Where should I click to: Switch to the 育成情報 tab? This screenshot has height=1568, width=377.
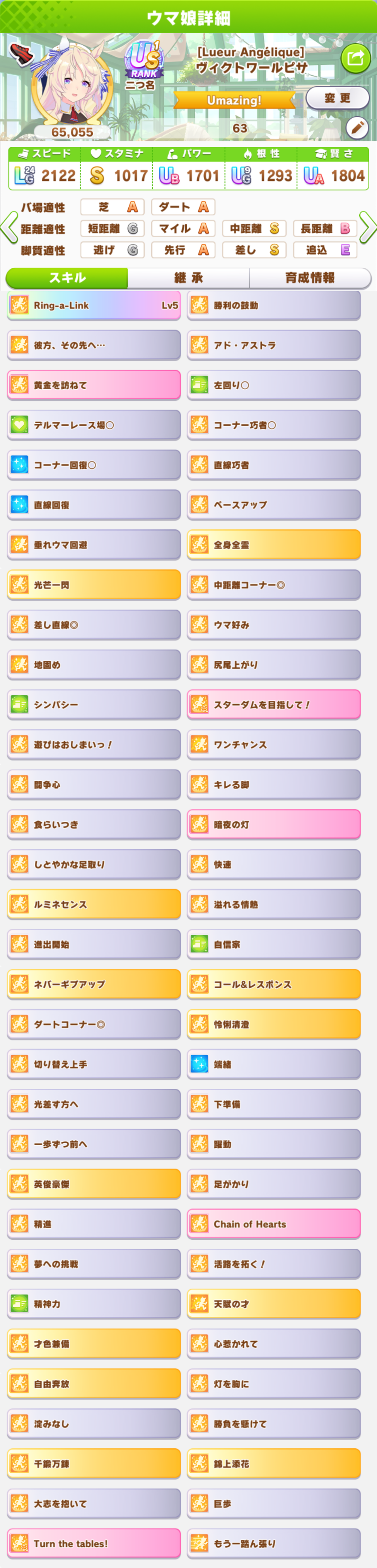click(x=310, y=278)
